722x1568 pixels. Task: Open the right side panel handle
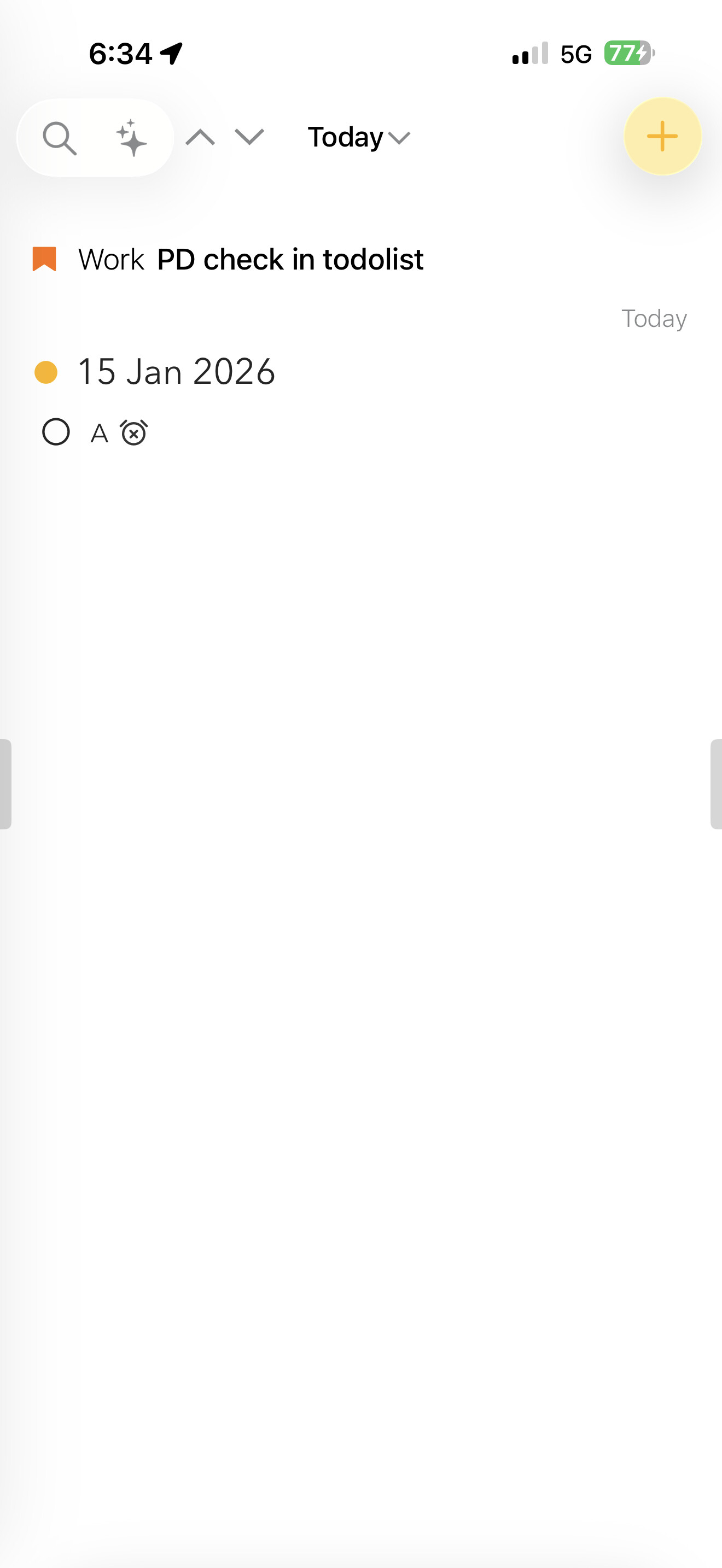(x=717, y=784)
